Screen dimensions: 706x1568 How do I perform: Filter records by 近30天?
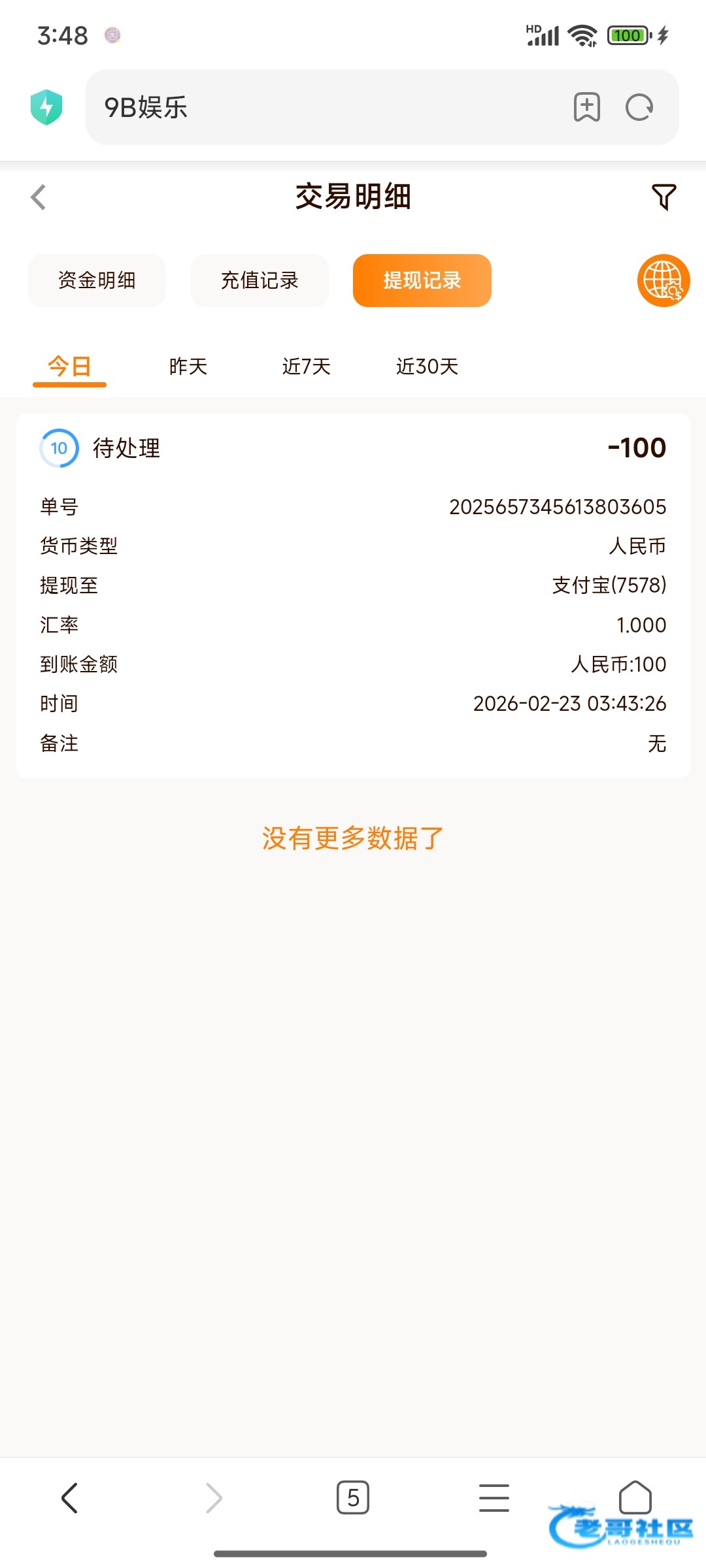click(427, 367)
